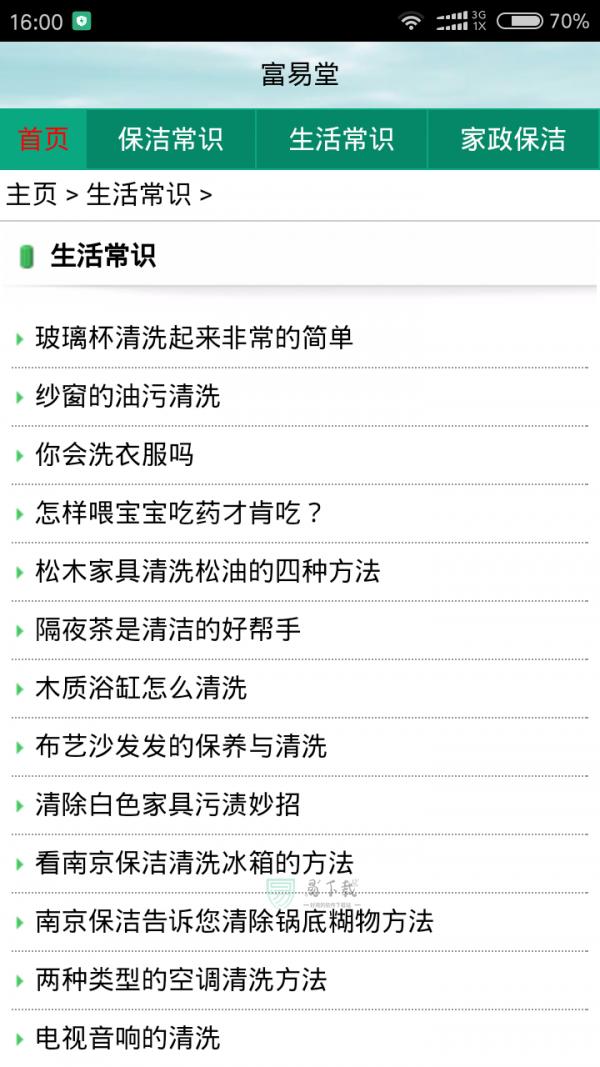600x1067 pixels.
Task: Open 松木家具清洗松油的四种方法
Action: pyautogui.click(x=208, y=572)
